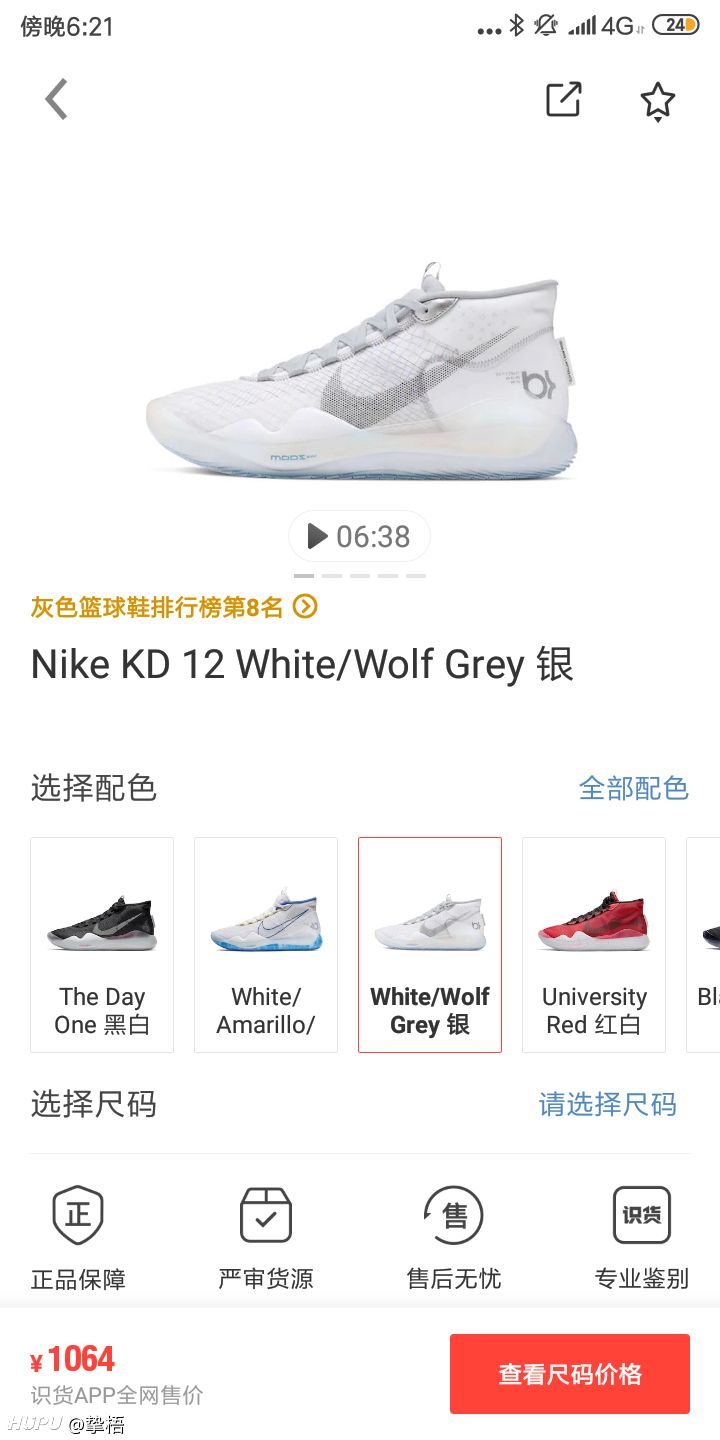Choose the White/Amarillo colorway
This screenshot has width=720, height=1440.
tap(266, 944)
